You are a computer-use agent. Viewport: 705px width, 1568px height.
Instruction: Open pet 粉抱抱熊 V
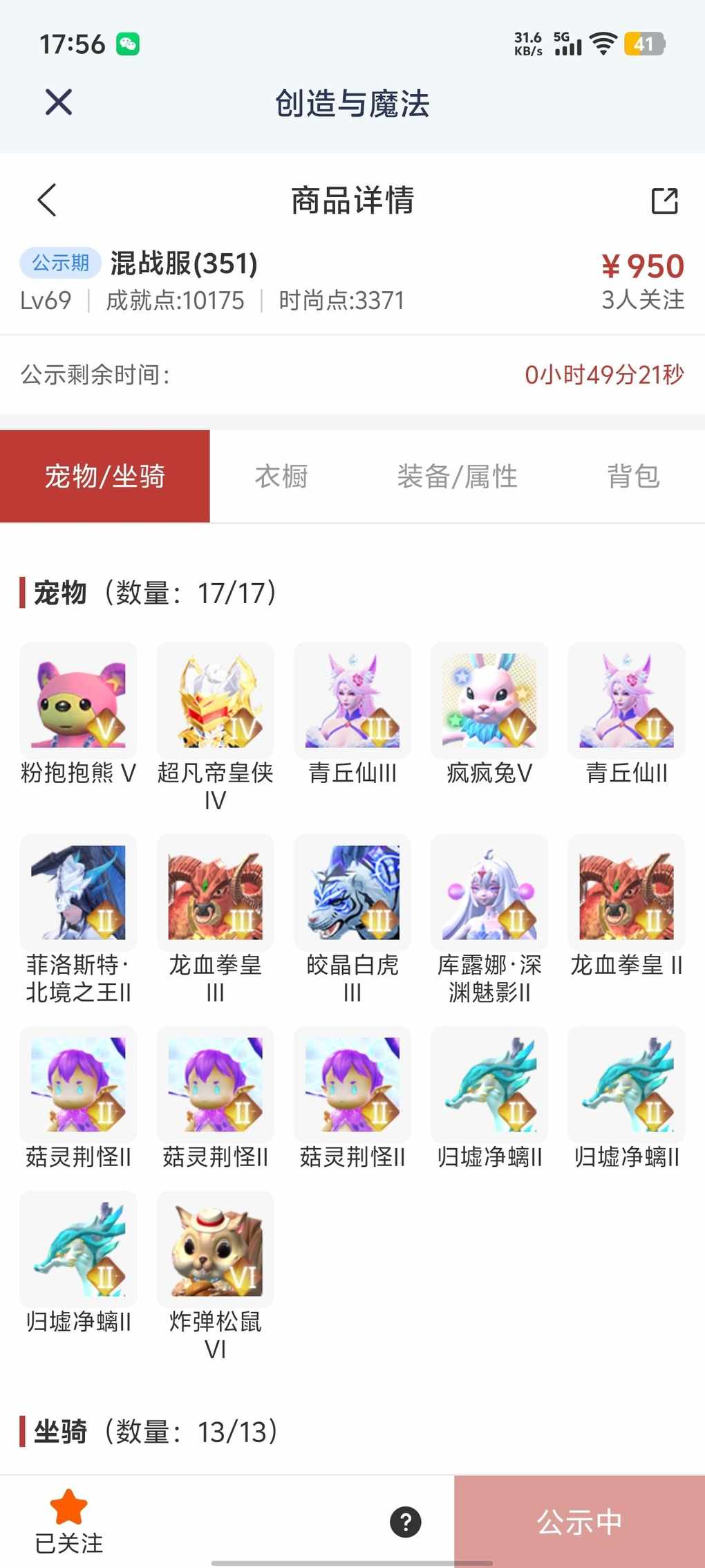coord(78,701)
